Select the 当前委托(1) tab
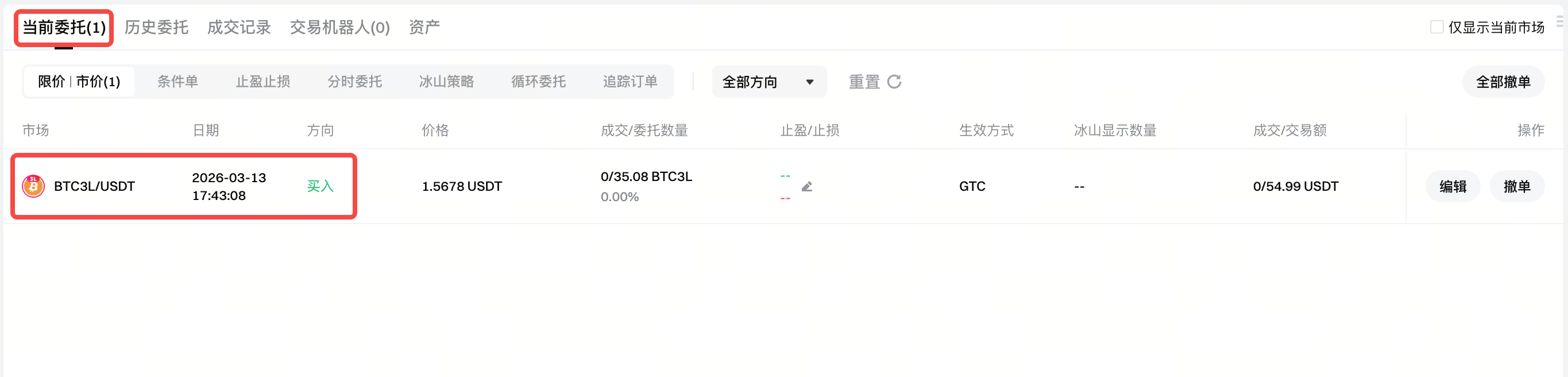The width and height of the screenshot is (1568, 377). click(64, 28)
